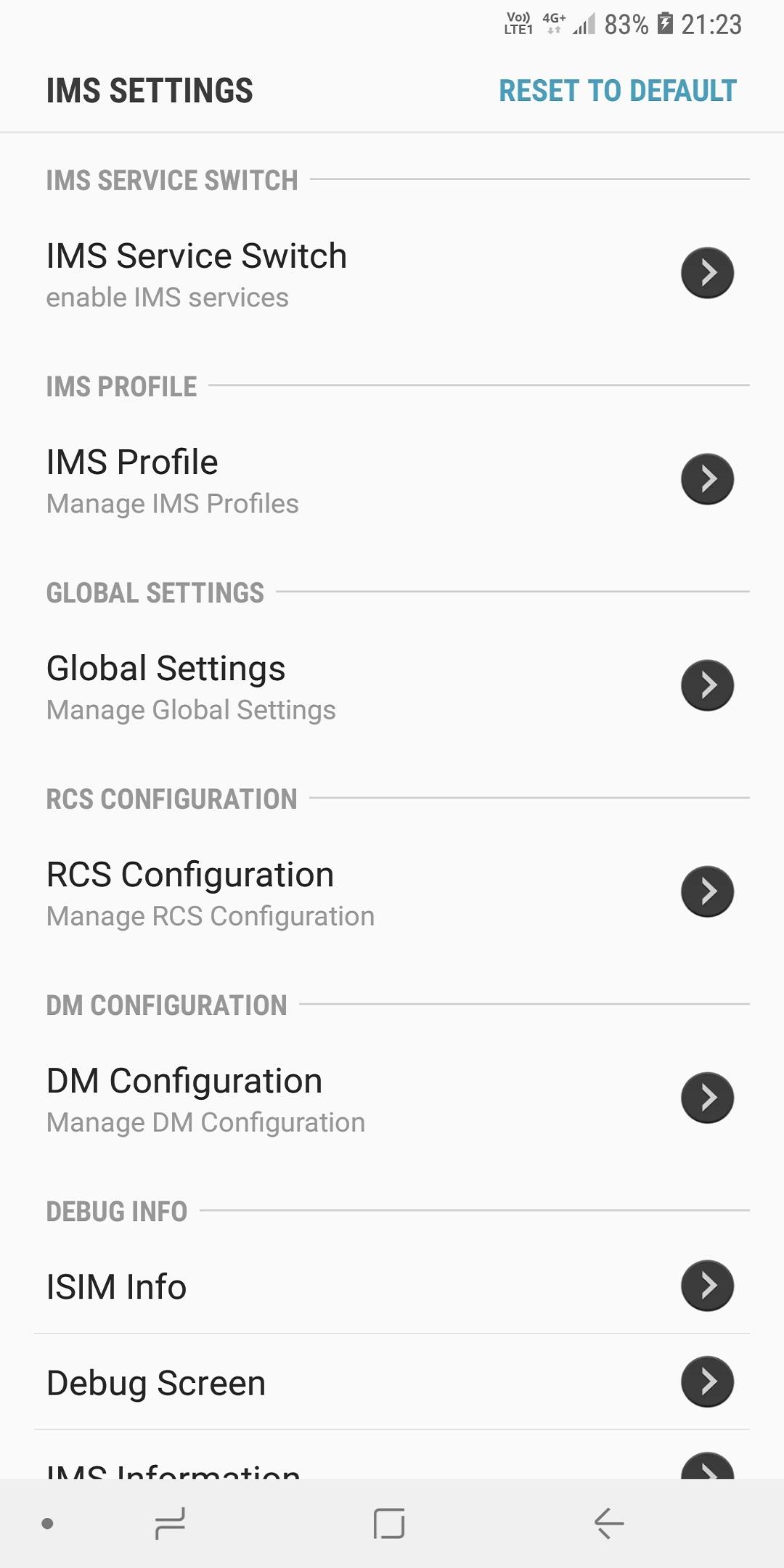Open the IMS Information row
784x1568 pixels.
(392, 1466)
